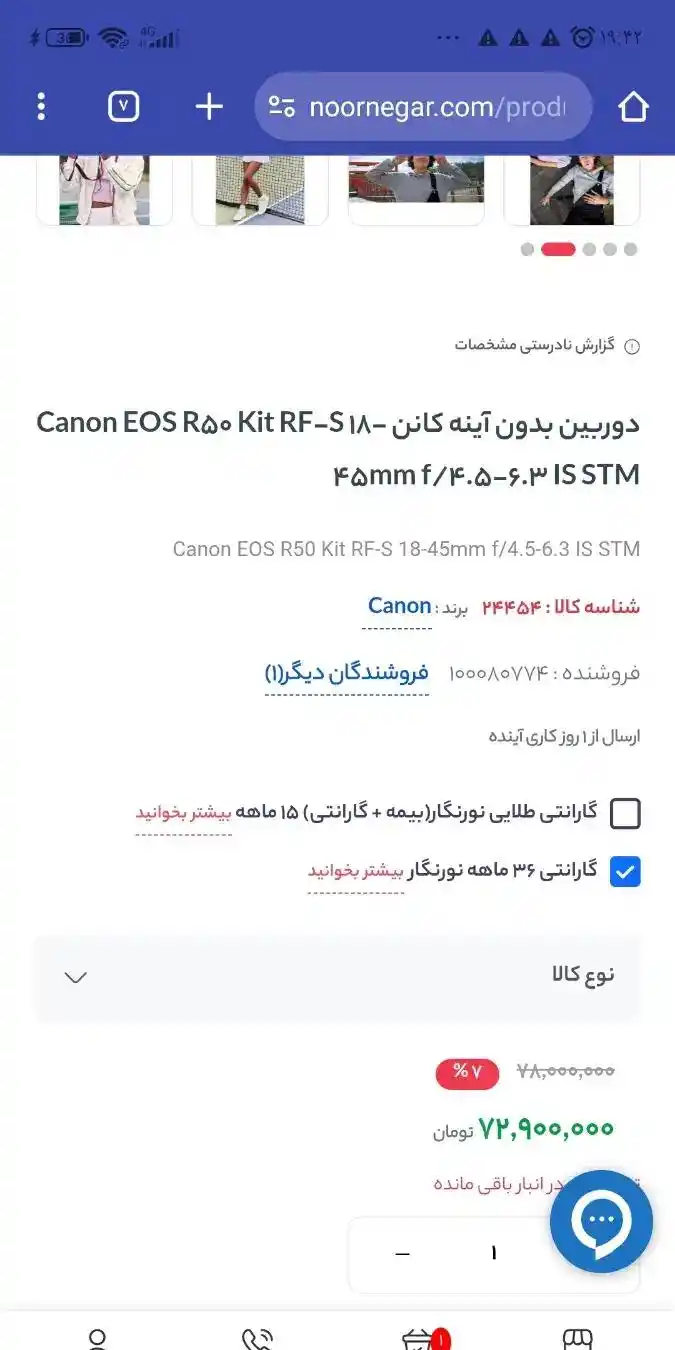Open the Canon brand link
The width and height of the screenshot is (675, 1350).
[399, 606]
